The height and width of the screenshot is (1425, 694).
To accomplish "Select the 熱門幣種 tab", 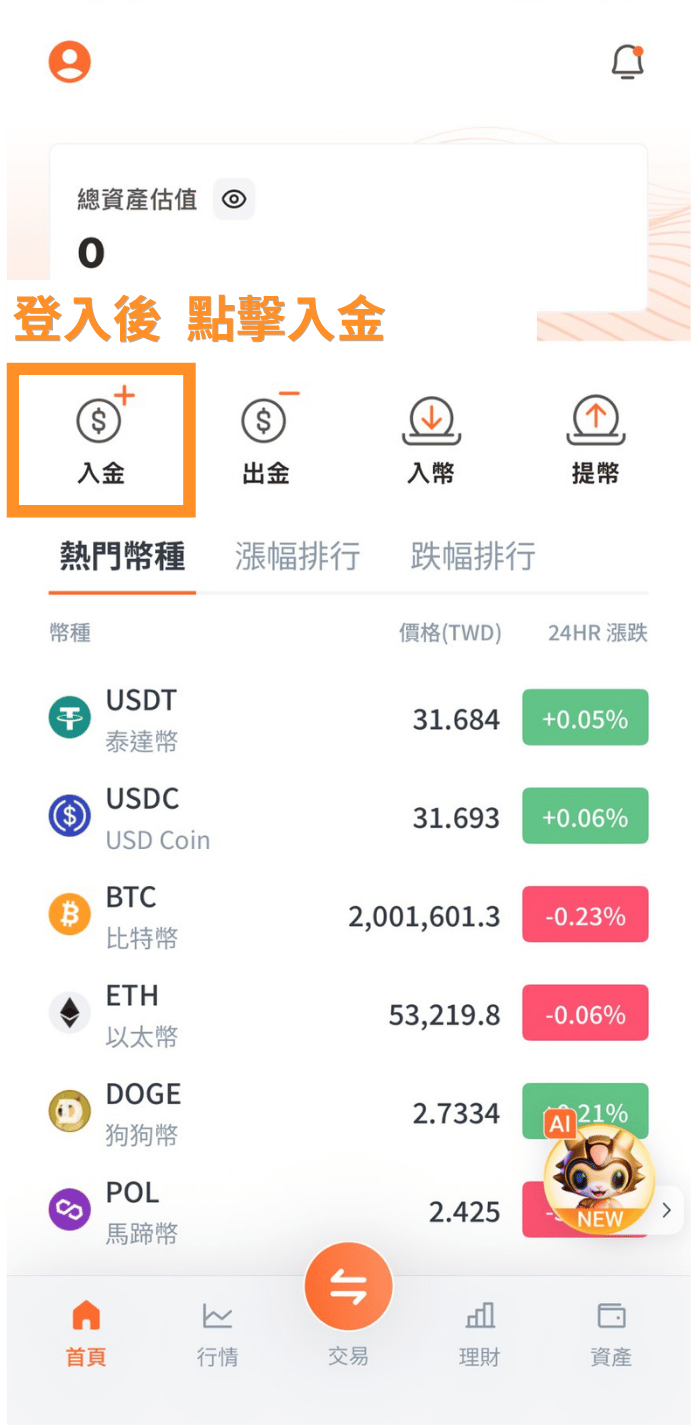I will (122, 556).
